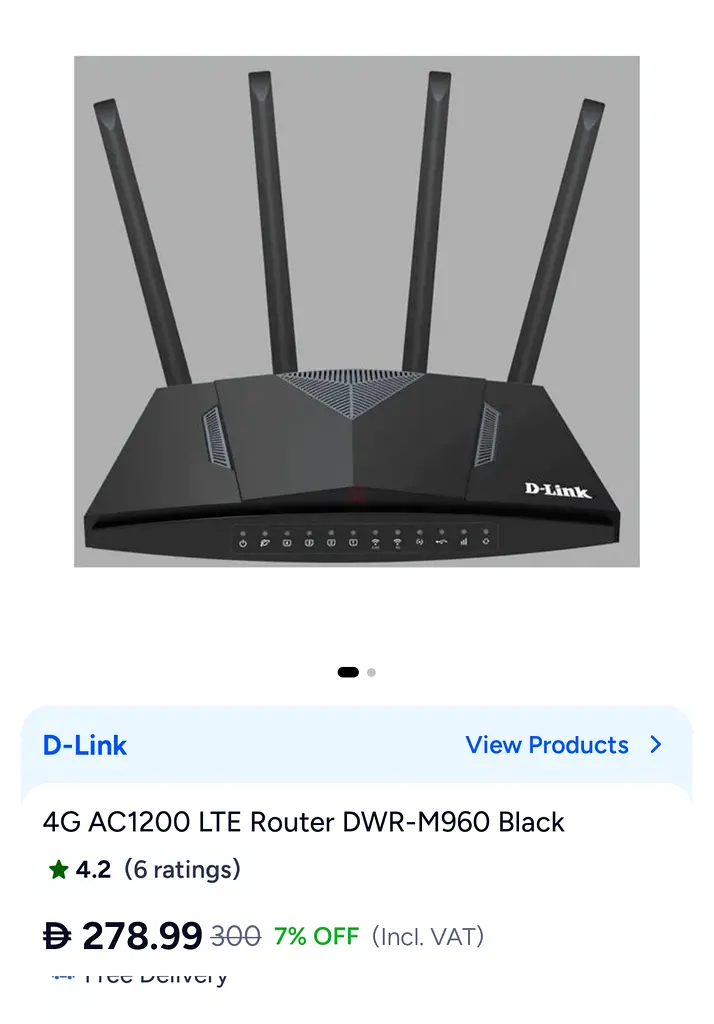Image resolution: width=714 pixels, height=1024 pixels.
Task: View the 6 ratings reviews
Action: coord(182,869)
